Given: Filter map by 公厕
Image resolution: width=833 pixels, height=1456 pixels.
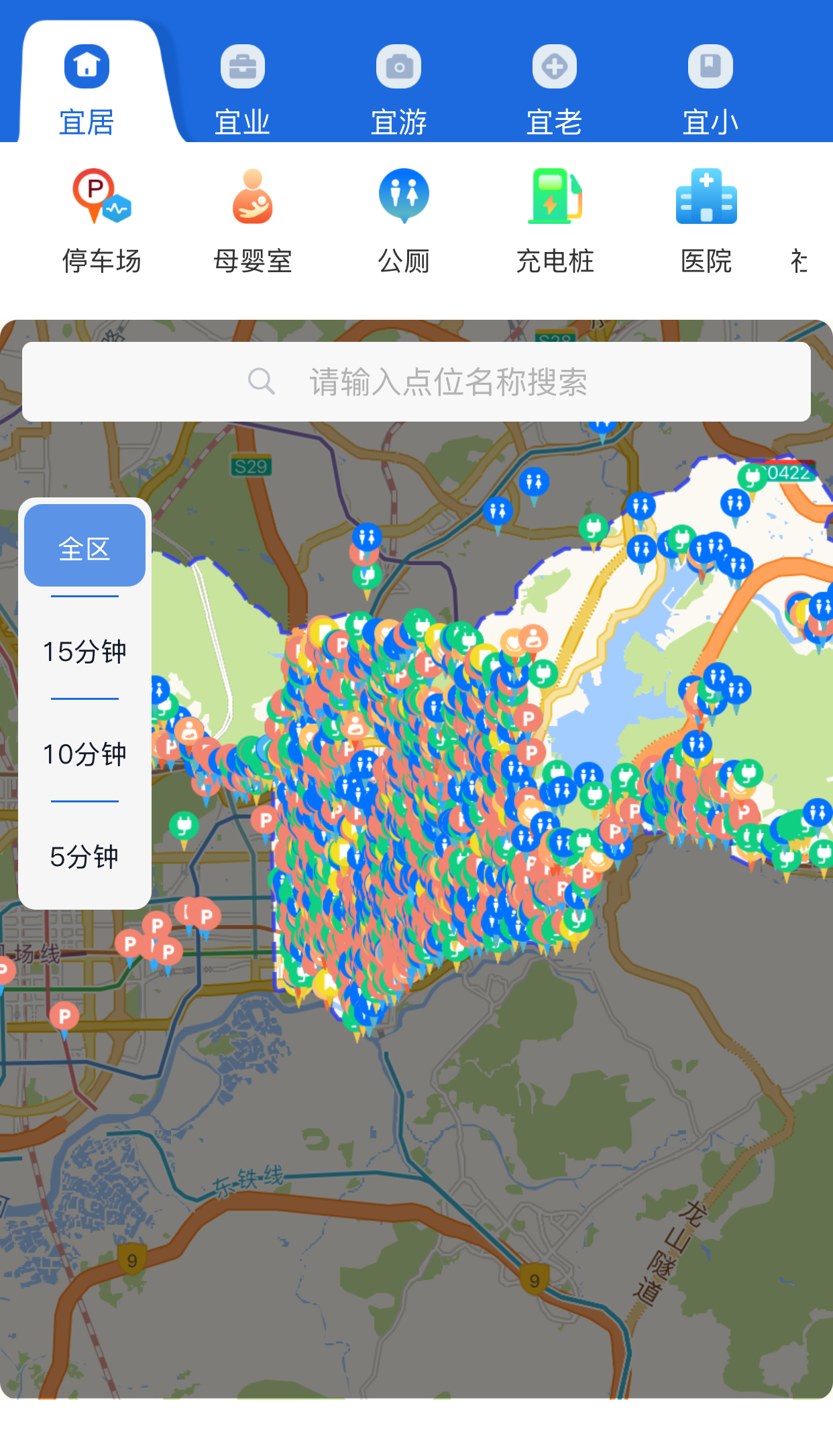Looking at the screenshot, I should [x=404, y=221].
